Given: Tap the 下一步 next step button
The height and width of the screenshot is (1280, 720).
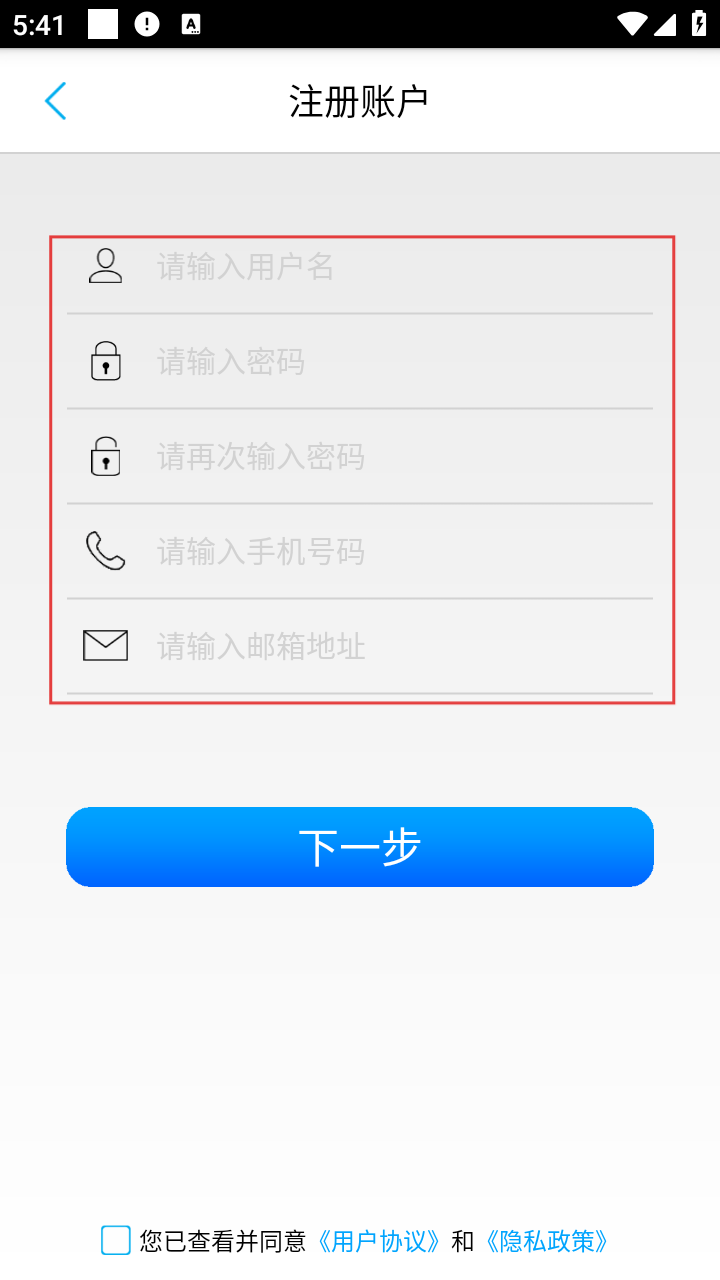Looking at the screenshot, I should [x=360, y=847].
